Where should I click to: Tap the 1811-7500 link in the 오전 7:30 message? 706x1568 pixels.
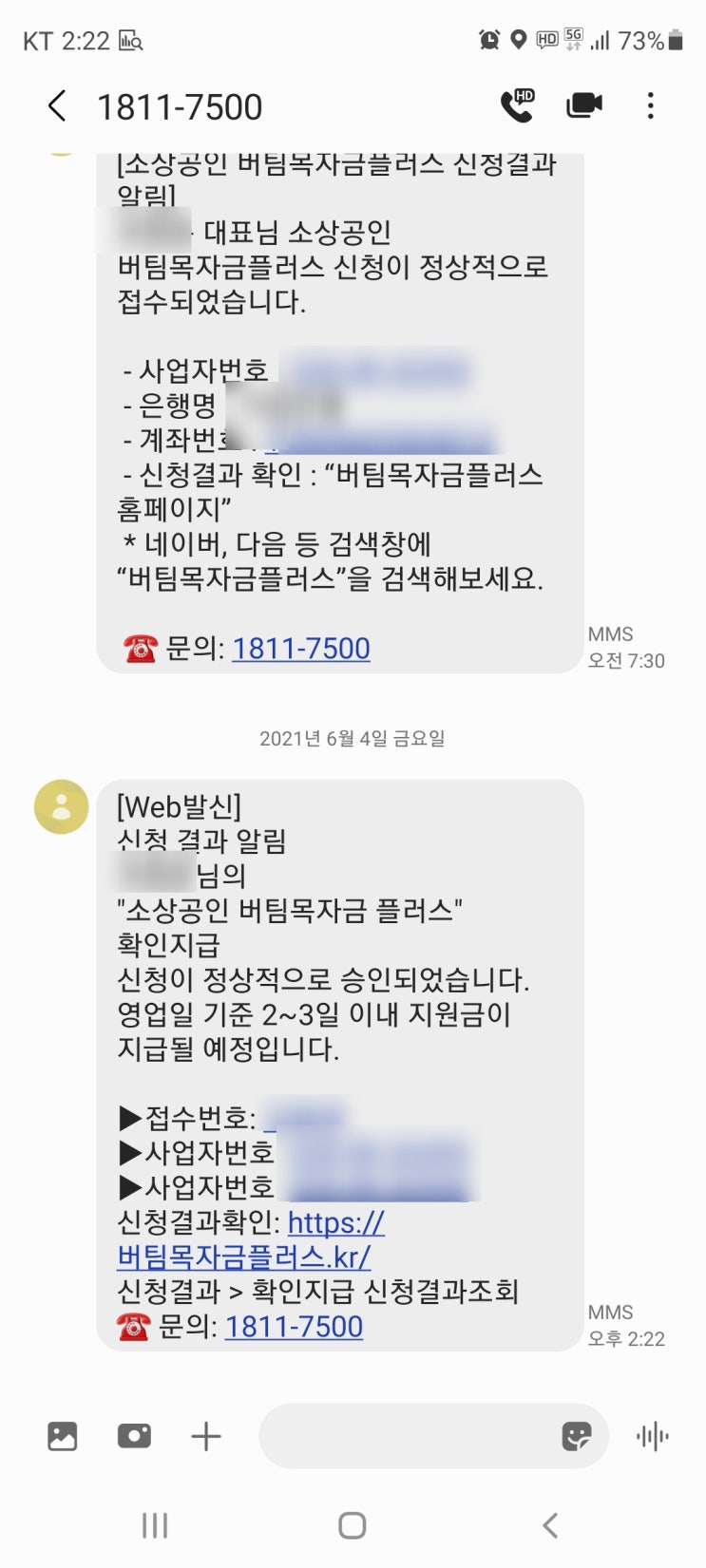pyautogui.click(x=300, y=649)
